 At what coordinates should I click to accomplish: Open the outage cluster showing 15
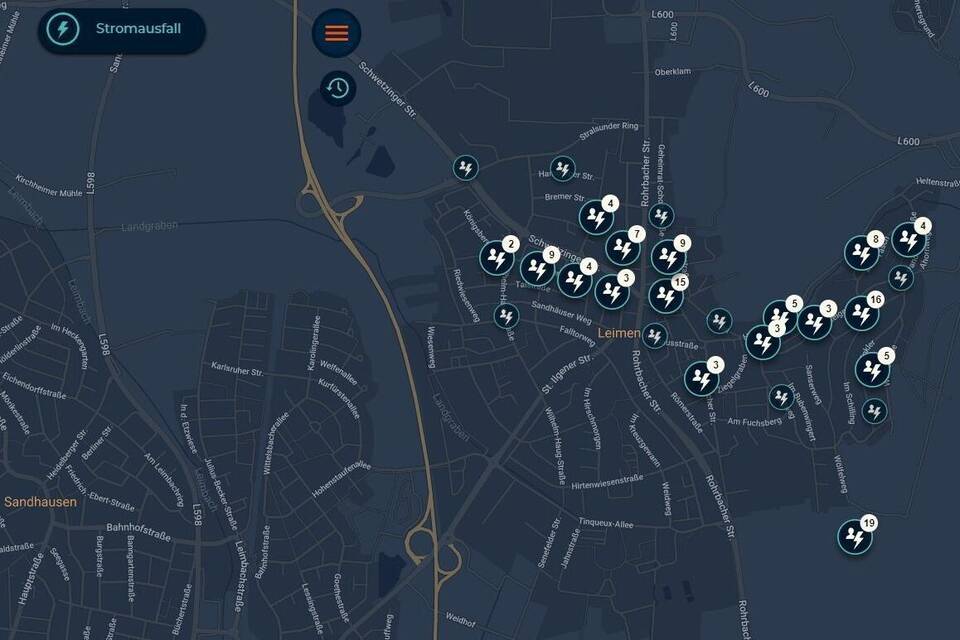point(666,295)
